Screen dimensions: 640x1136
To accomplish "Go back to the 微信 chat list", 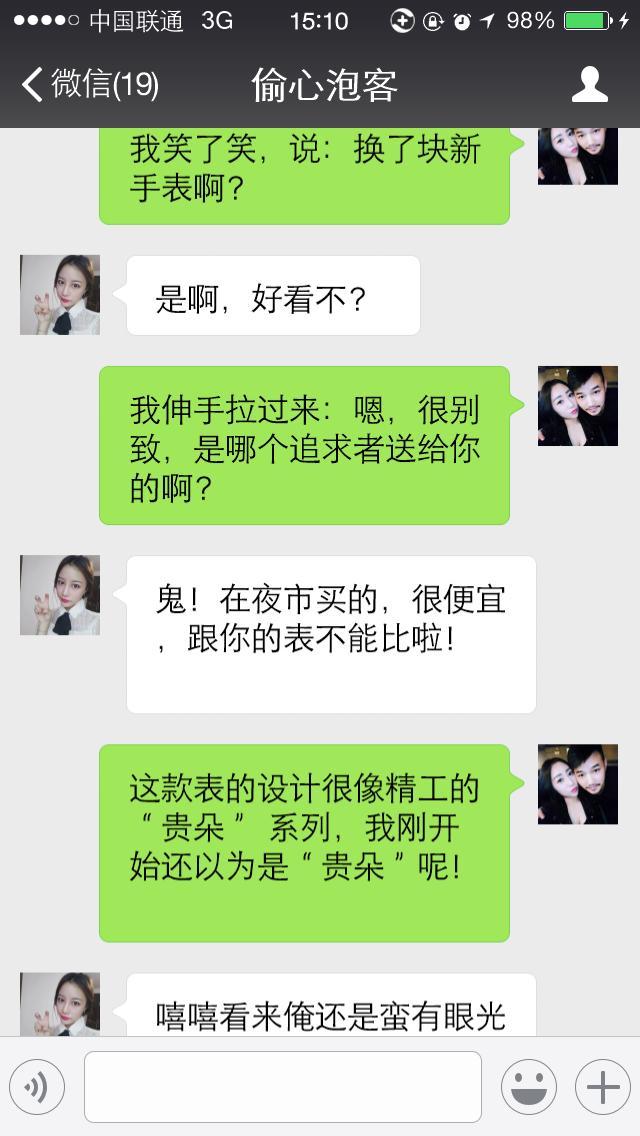I will tap(90, 84).
